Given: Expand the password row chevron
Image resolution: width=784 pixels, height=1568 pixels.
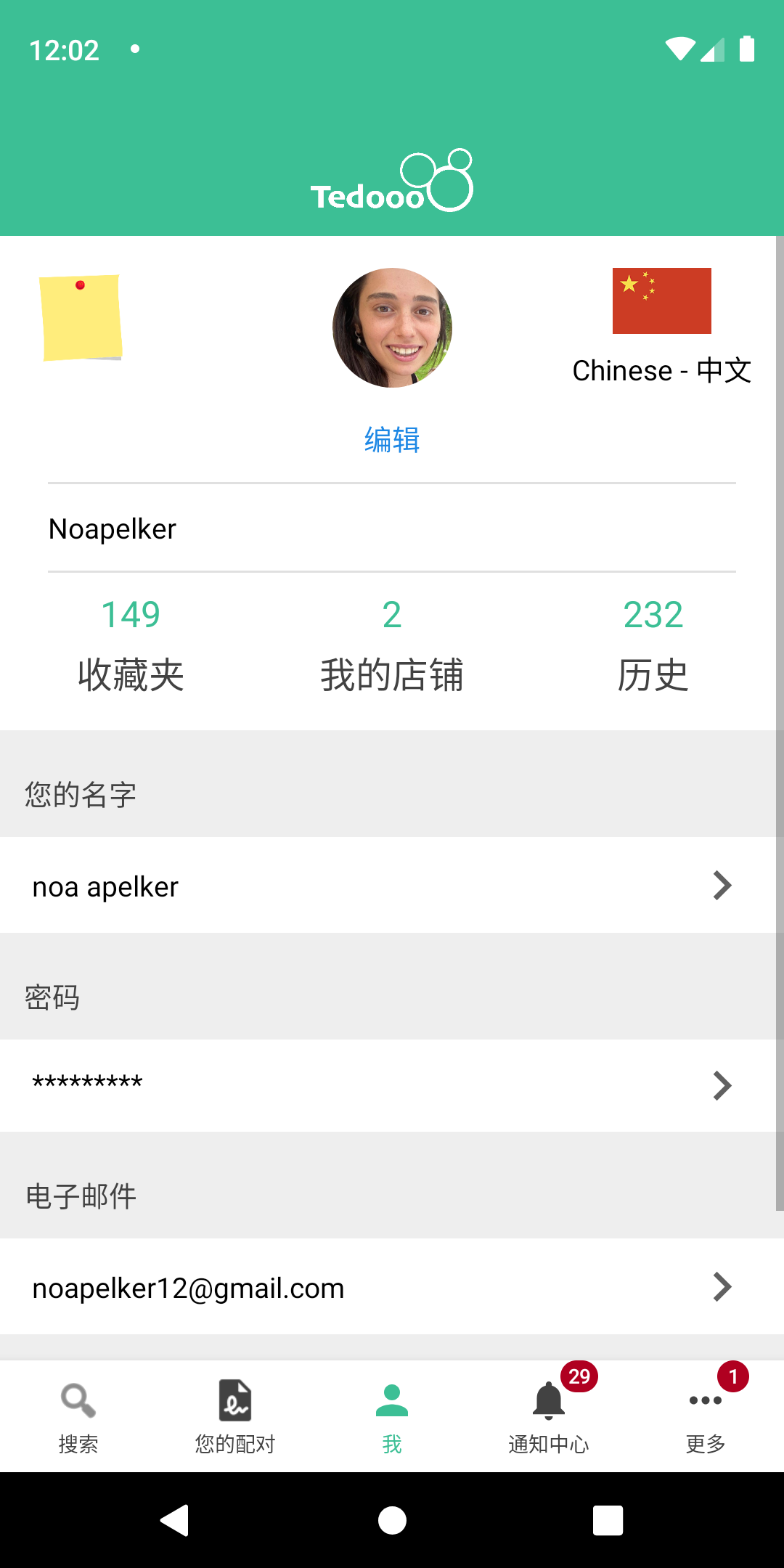Looking at the screenshot, I should [722, 1085].
